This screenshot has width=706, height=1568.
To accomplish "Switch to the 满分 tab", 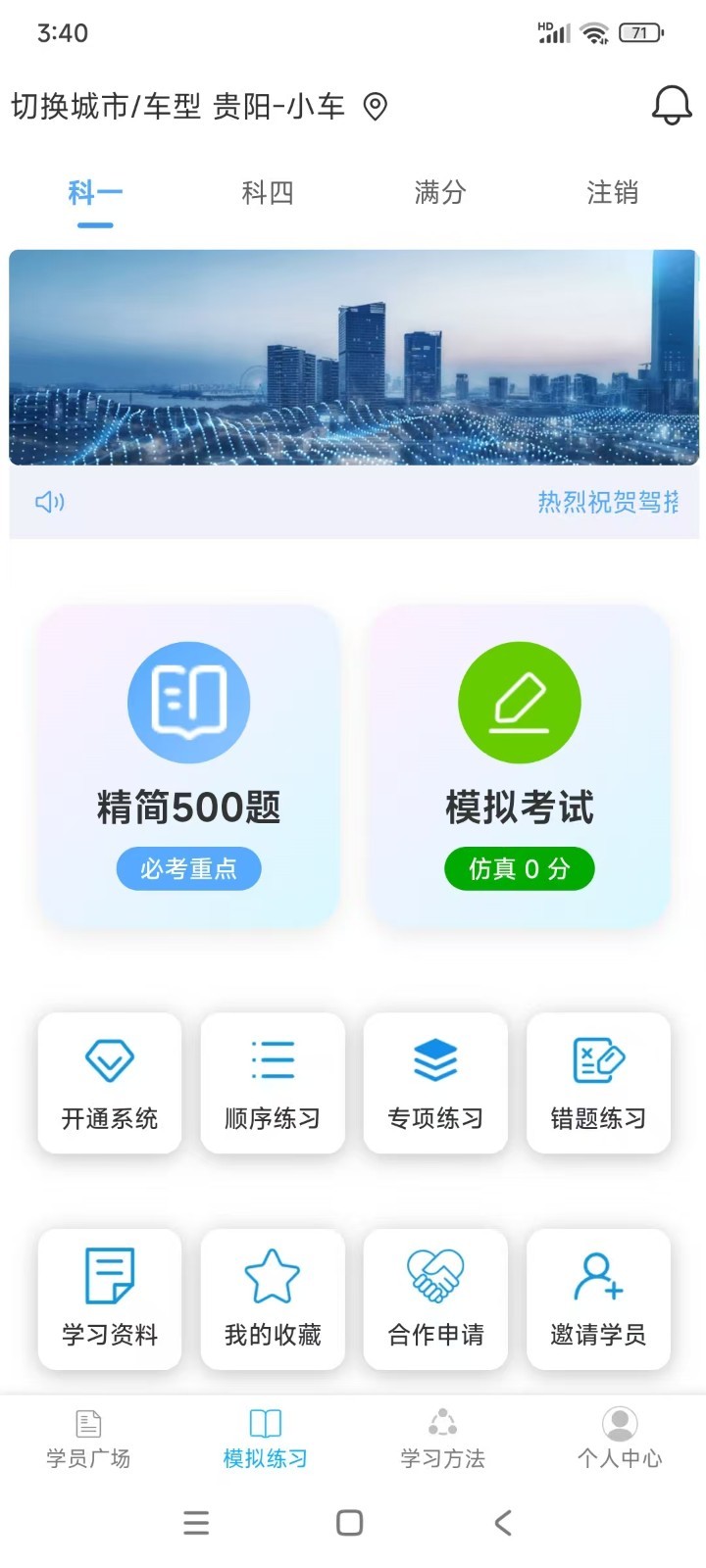I will pyautogui.click(x=438, y=193).
